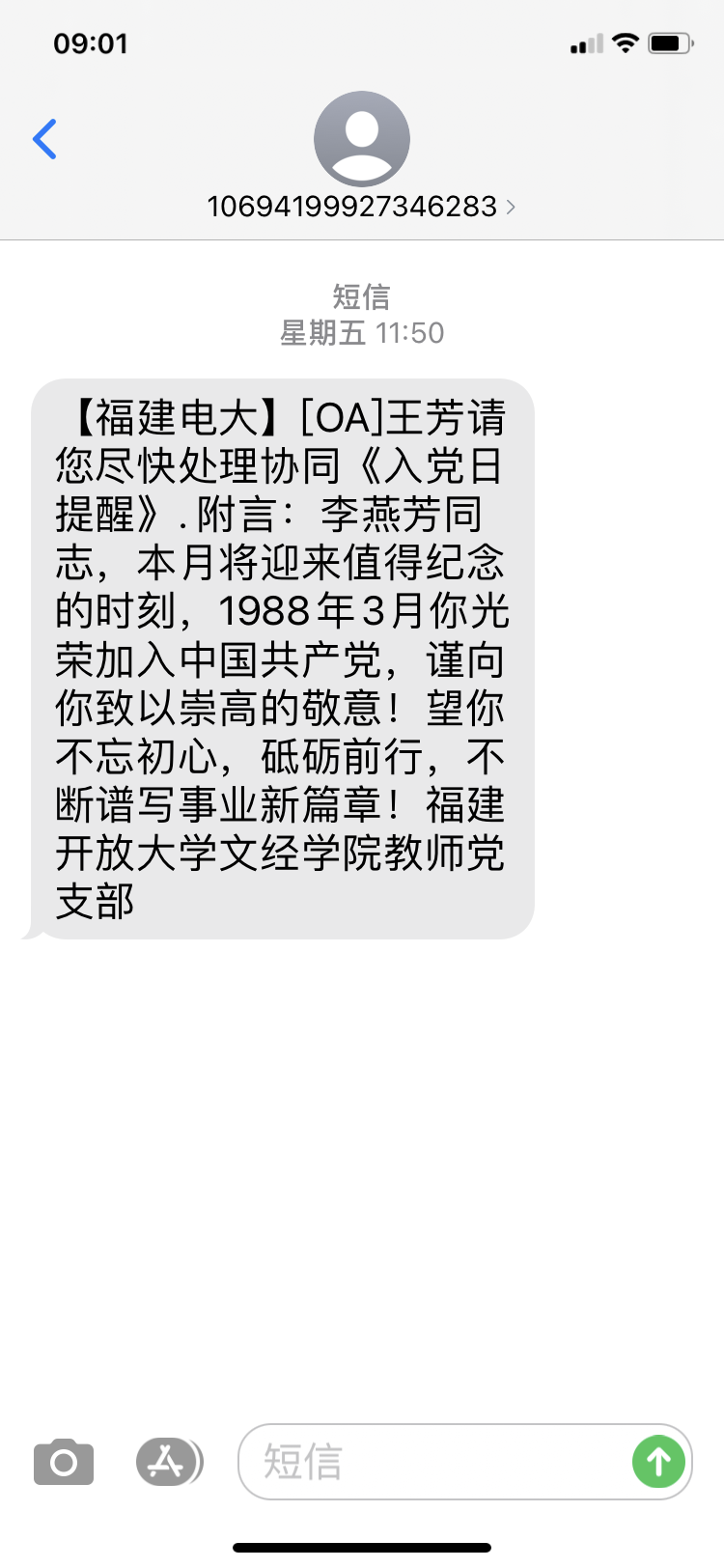Go back to the message list

(x=45, y=140)
